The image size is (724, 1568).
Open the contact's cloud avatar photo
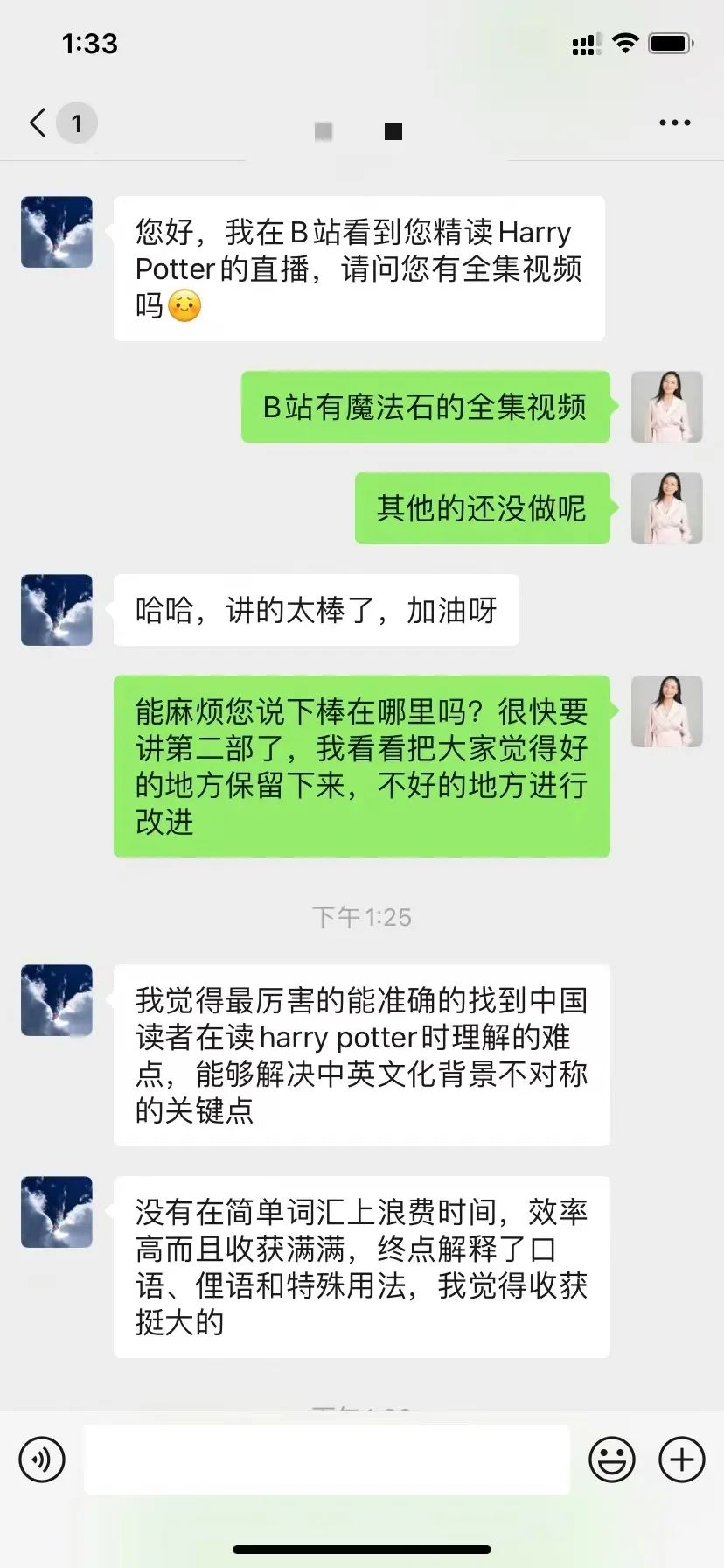56,232
